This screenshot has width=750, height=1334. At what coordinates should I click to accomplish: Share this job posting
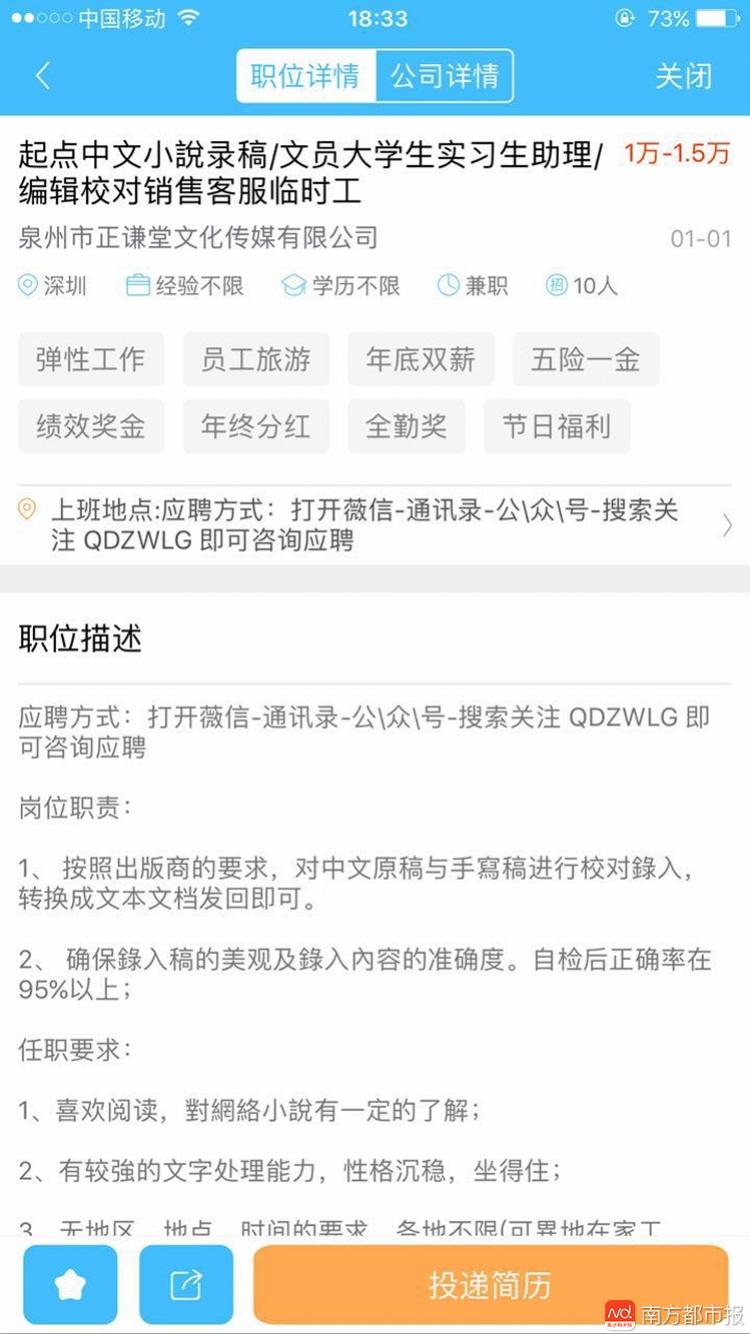pos(186,1285)
